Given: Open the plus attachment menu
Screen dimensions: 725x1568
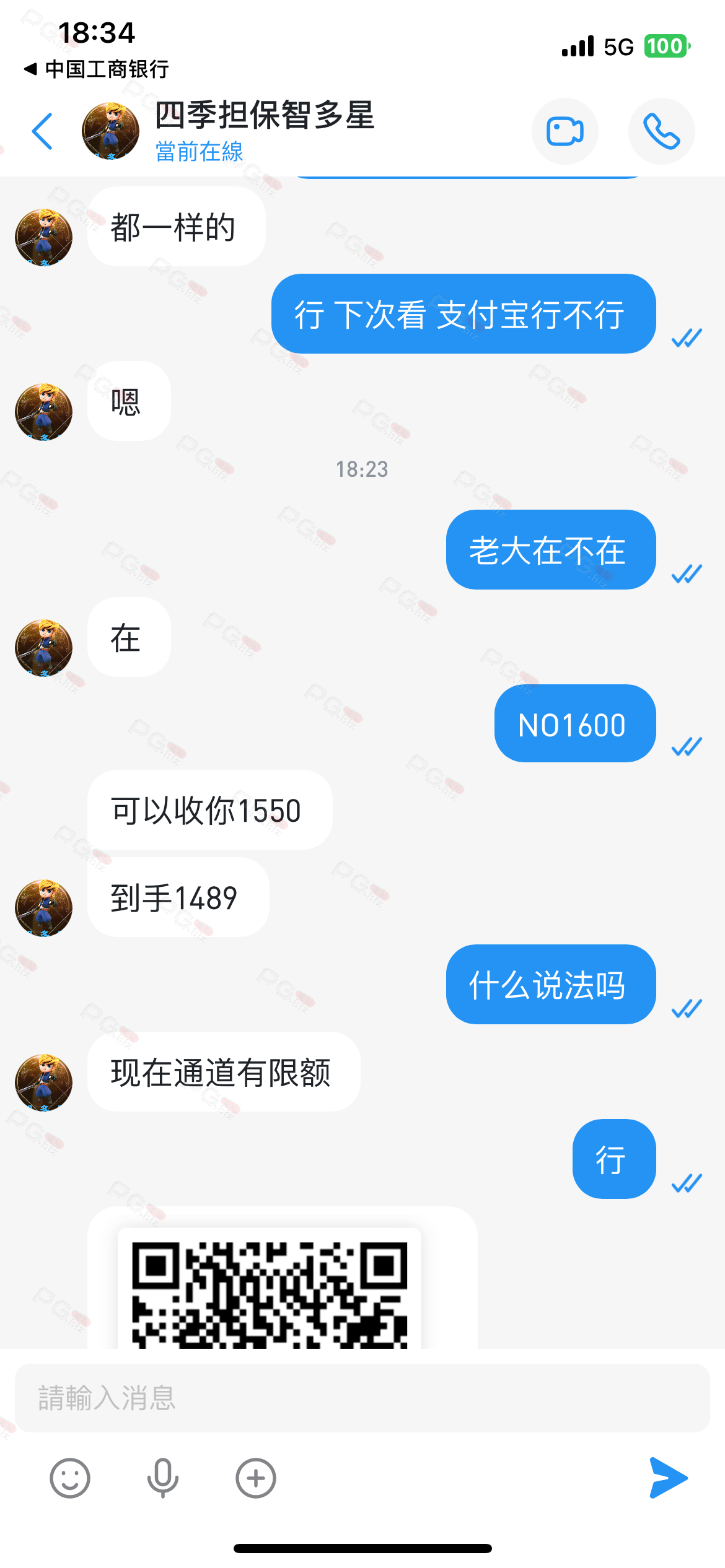Looking at the screenshot, I should 255,1478.
